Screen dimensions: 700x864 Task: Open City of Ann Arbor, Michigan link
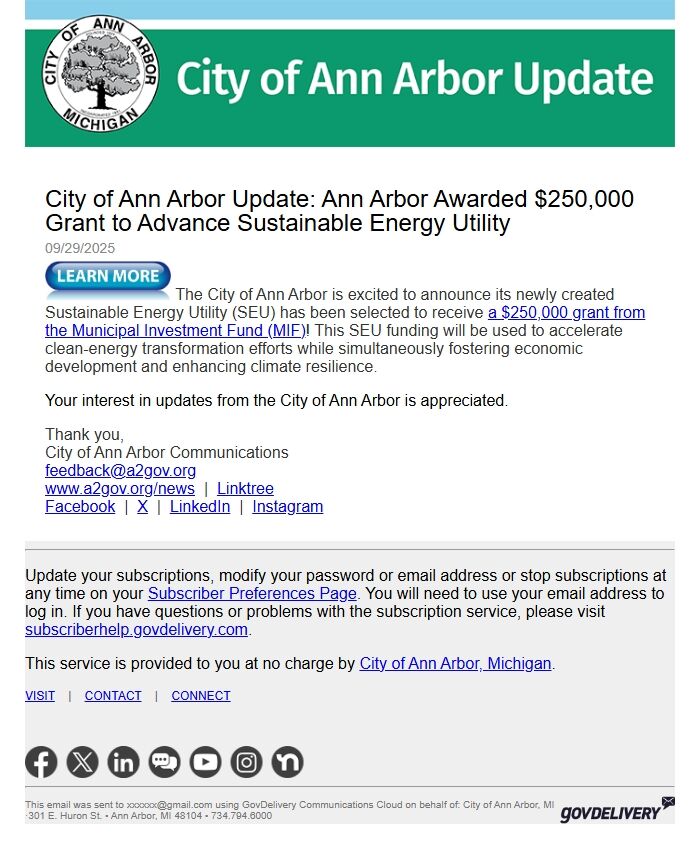click(455, 663)
